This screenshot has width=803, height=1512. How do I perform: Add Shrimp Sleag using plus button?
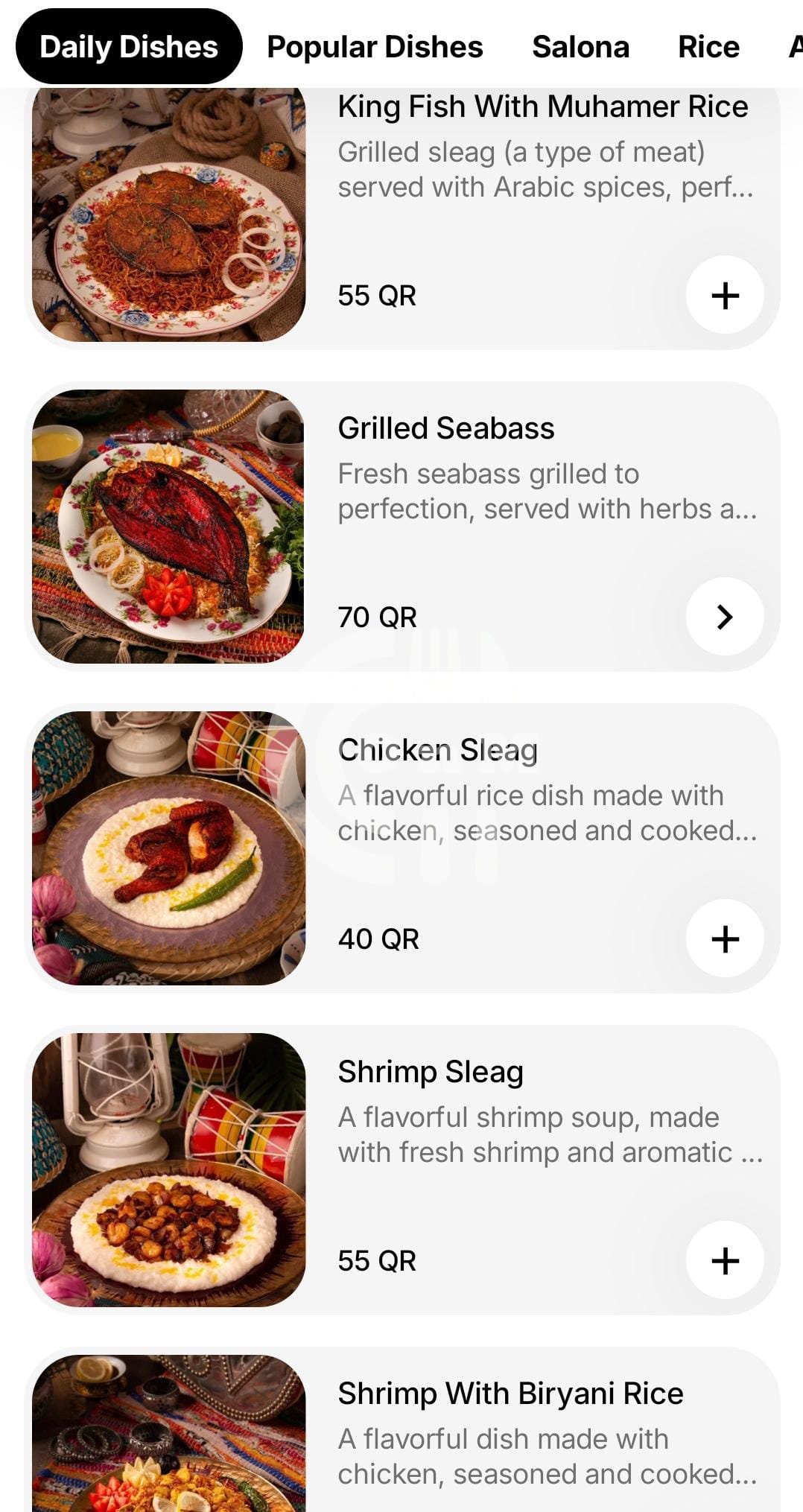pos(725,1260)
